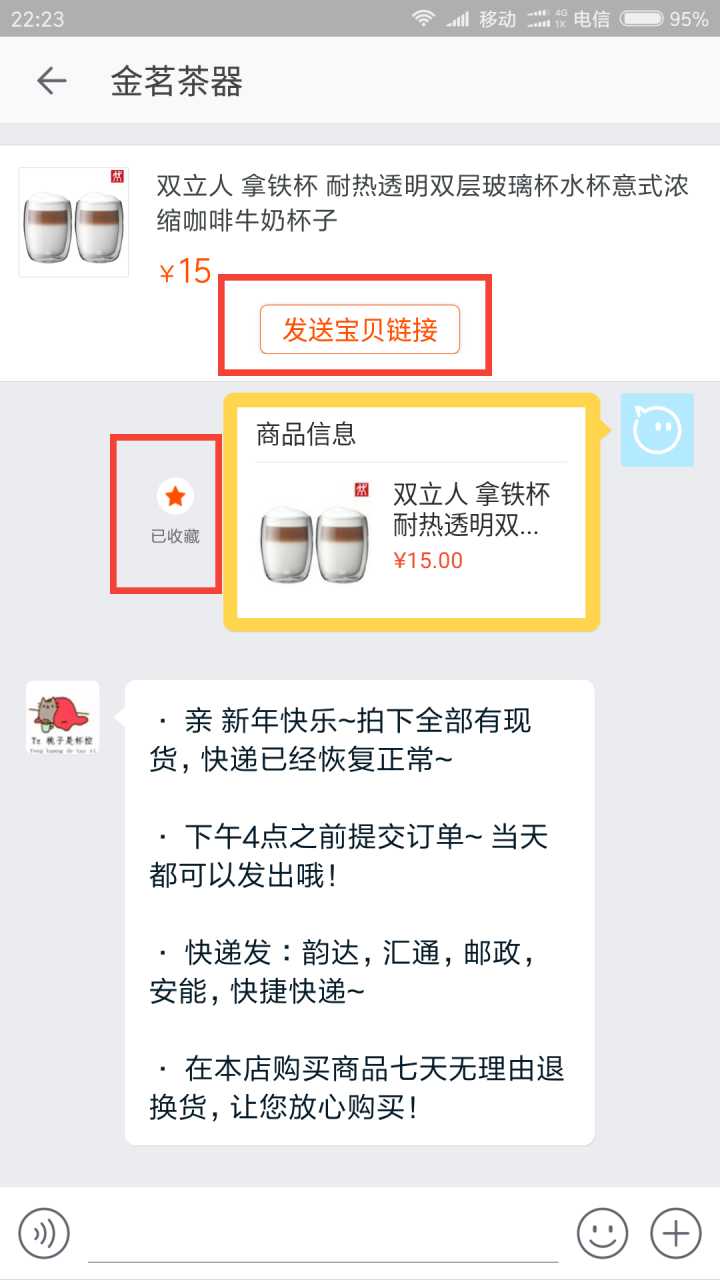Toggle the 已收藏 star on the product

click(175, 496)
